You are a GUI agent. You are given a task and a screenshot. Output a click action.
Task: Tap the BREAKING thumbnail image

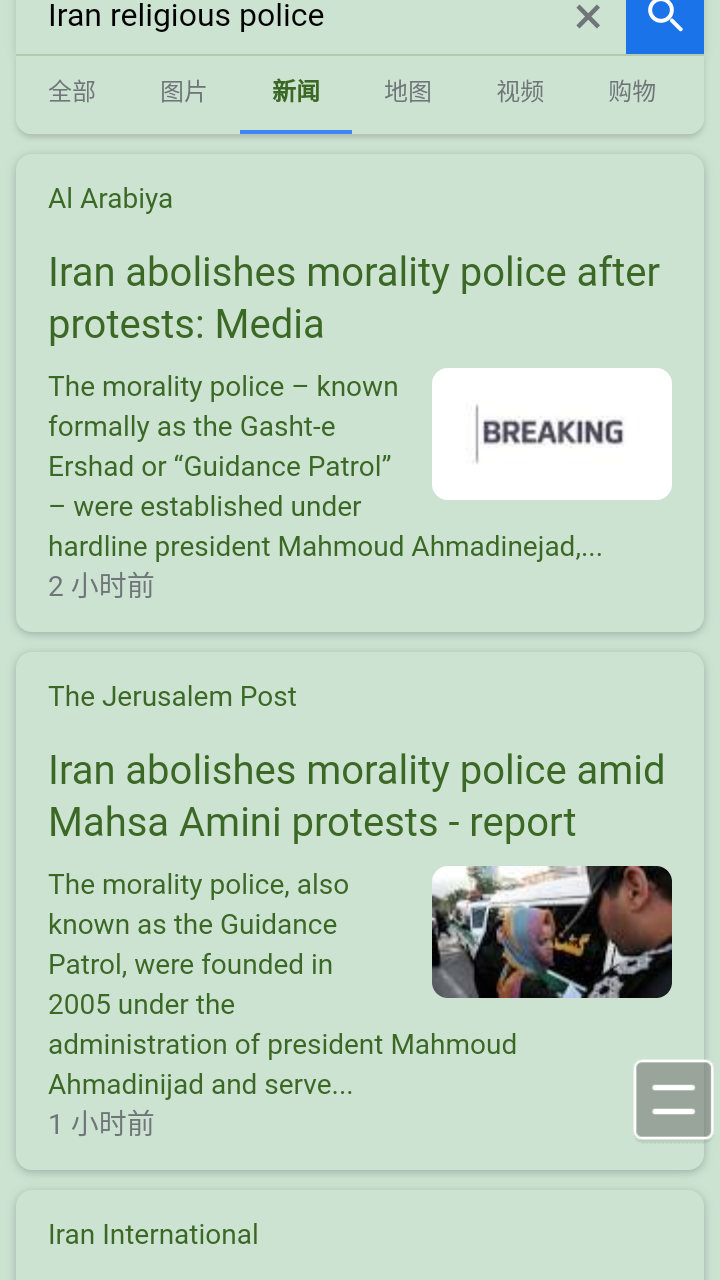551,433
